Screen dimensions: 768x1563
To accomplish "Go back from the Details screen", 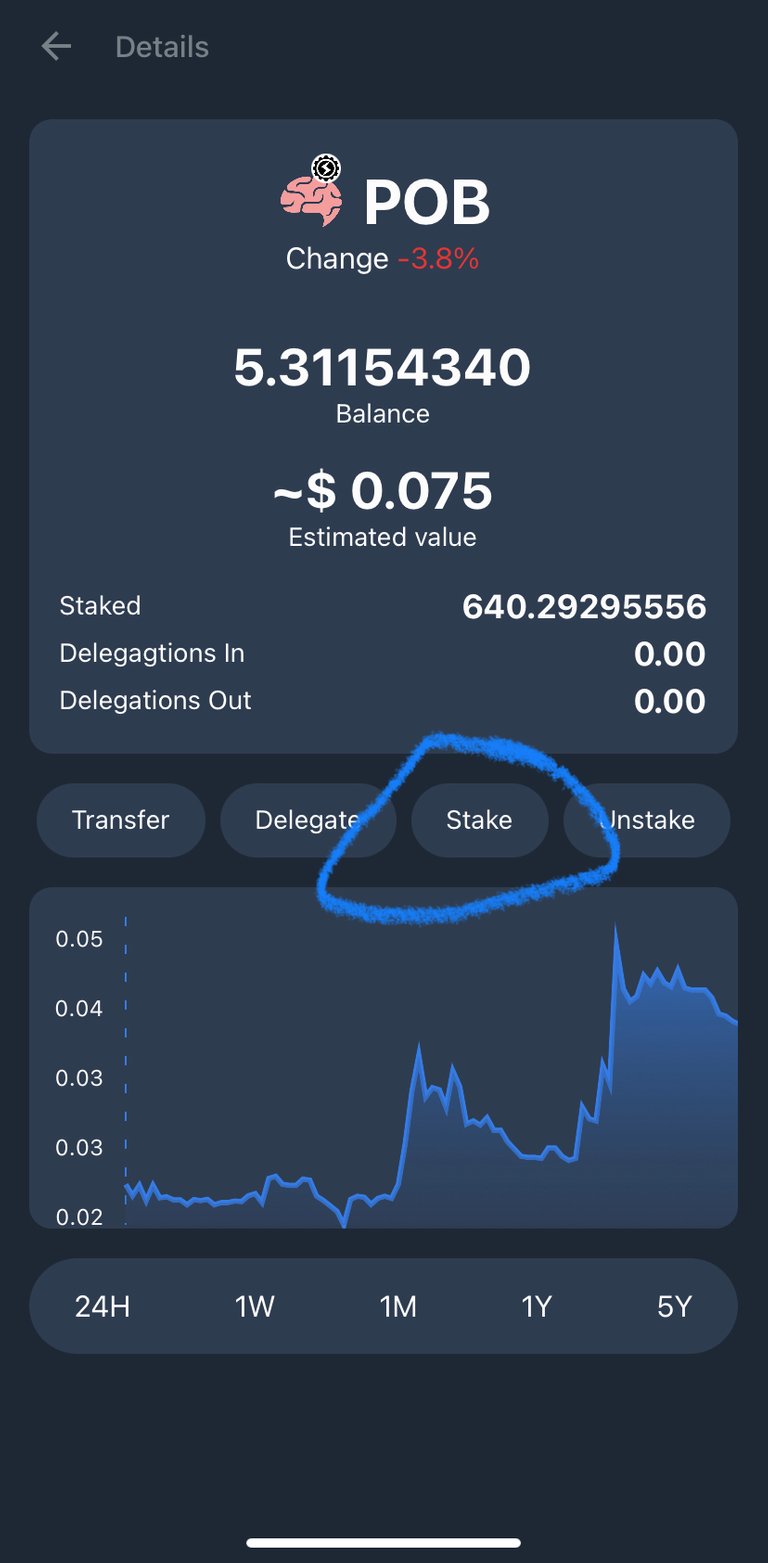I will click(x=56, y=46).
